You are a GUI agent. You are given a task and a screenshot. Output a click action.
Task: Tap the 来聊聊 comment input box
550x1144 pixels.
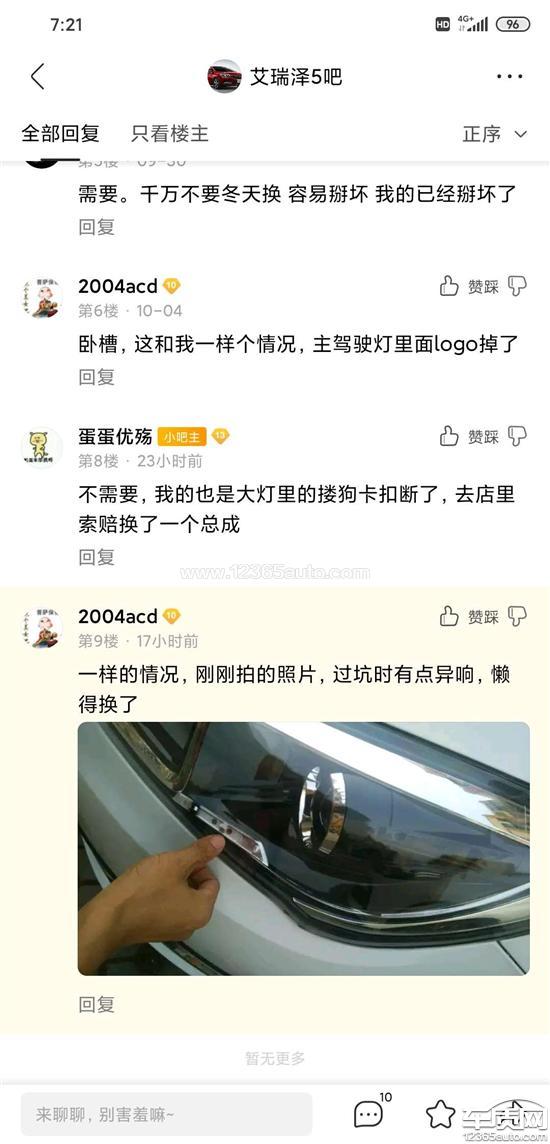[166, 1114]
